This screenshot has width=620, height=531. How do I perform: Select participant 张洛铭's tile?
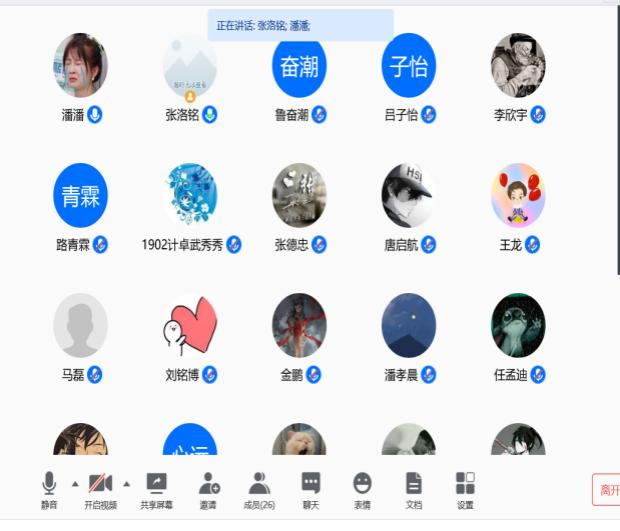pyautogui.click(x=190, y=65)
